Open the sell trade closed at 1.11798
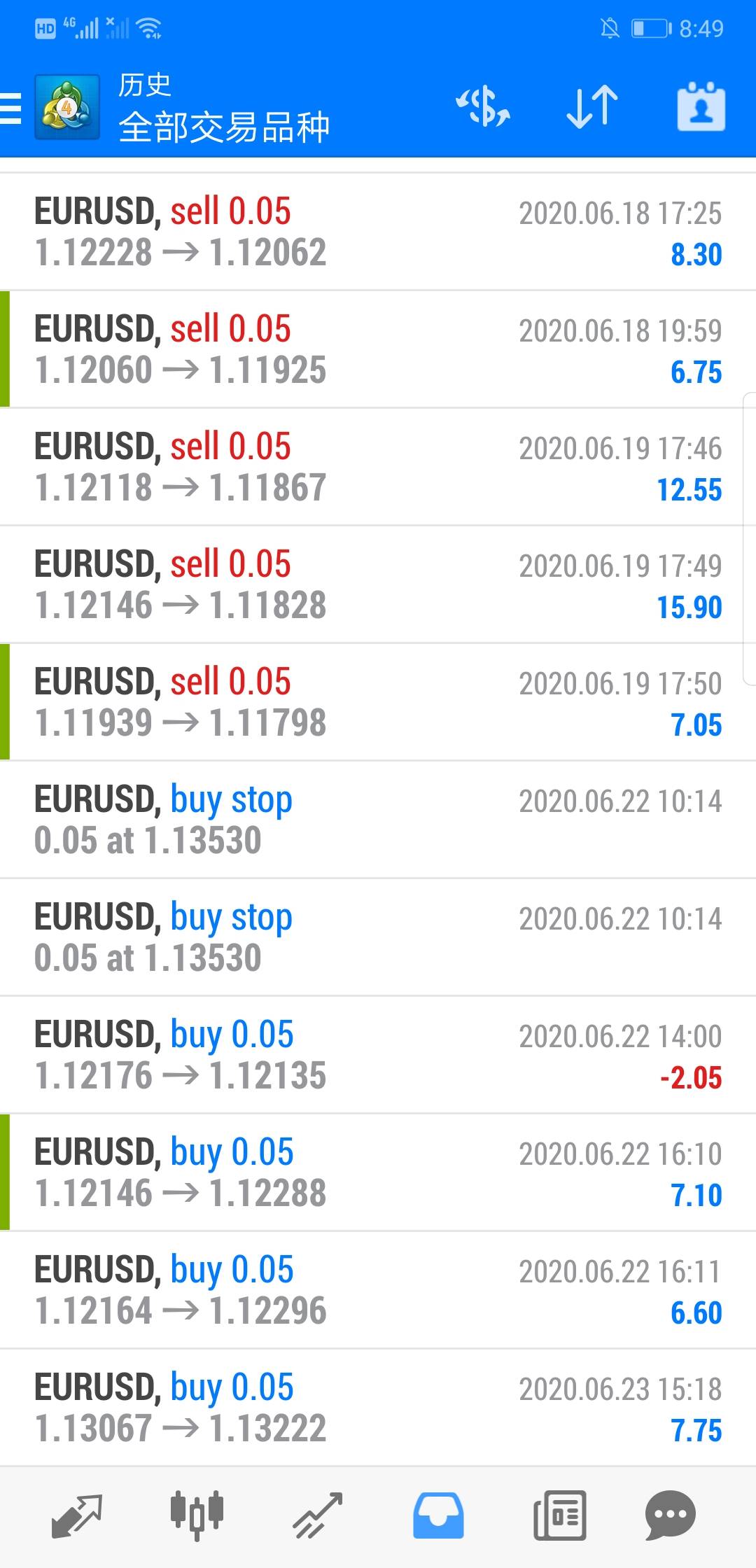756x1568 pixels. tap(378, 702)
